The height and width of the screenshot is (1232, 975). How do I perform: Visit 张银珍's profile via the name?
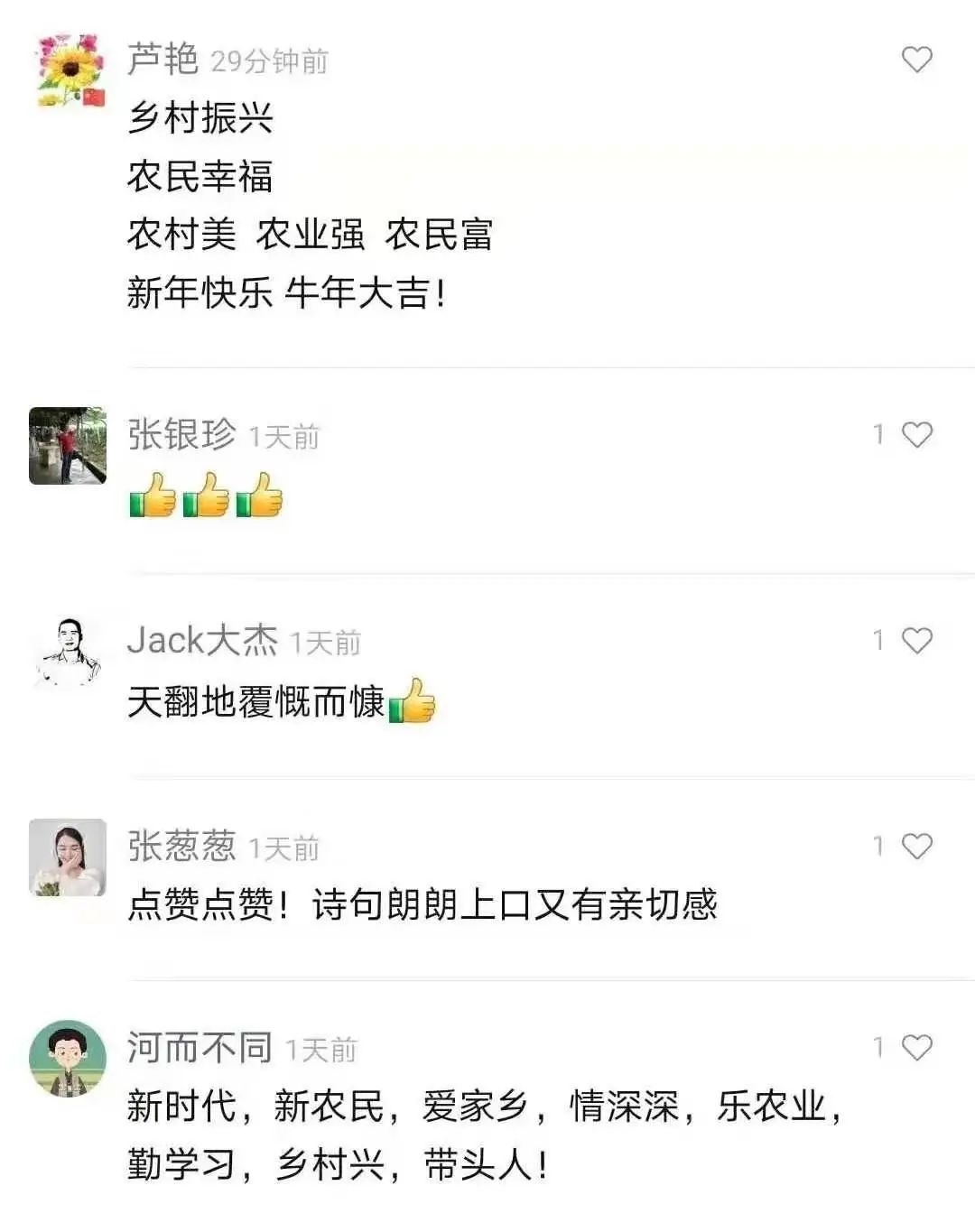point(181,435)
